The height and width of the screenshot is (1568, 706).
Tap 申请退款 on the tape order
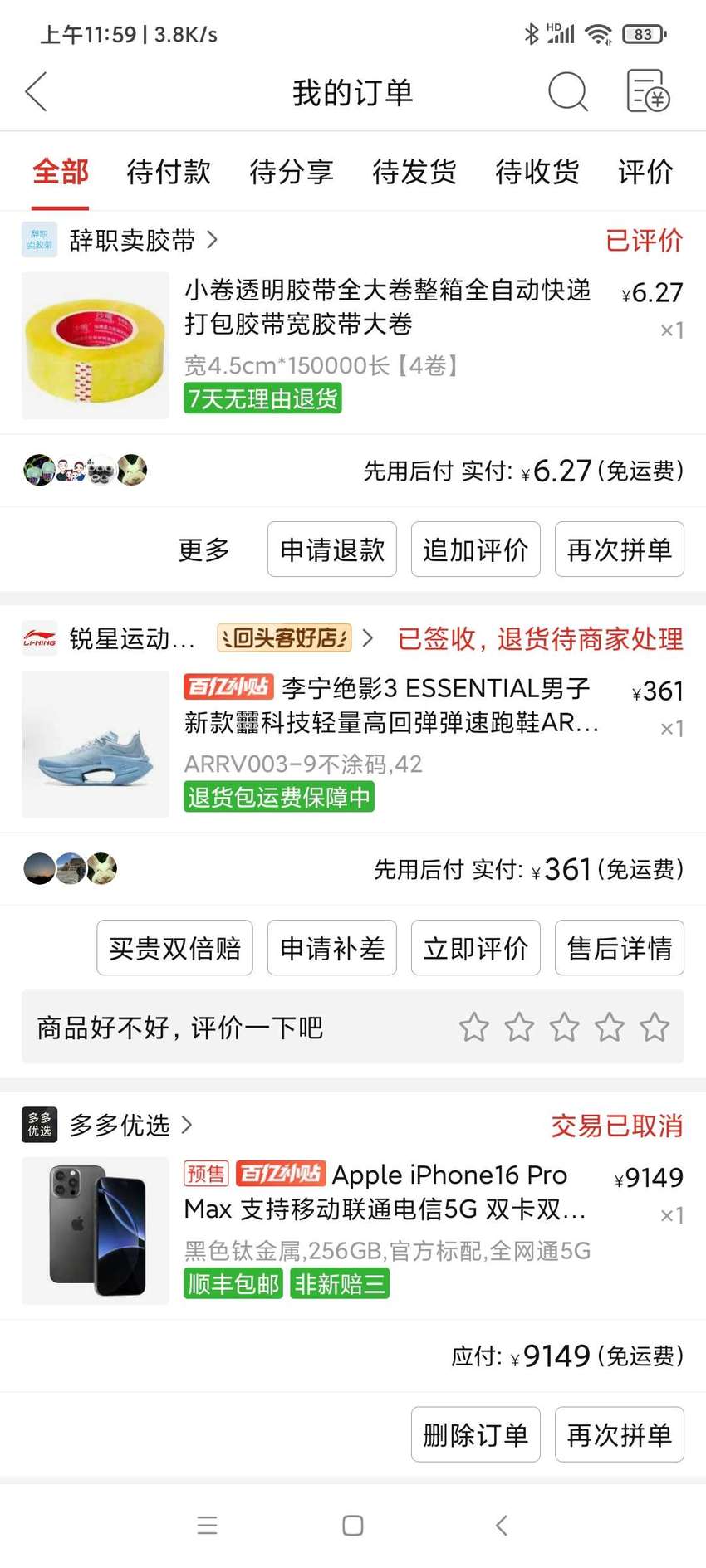[332, 550]
